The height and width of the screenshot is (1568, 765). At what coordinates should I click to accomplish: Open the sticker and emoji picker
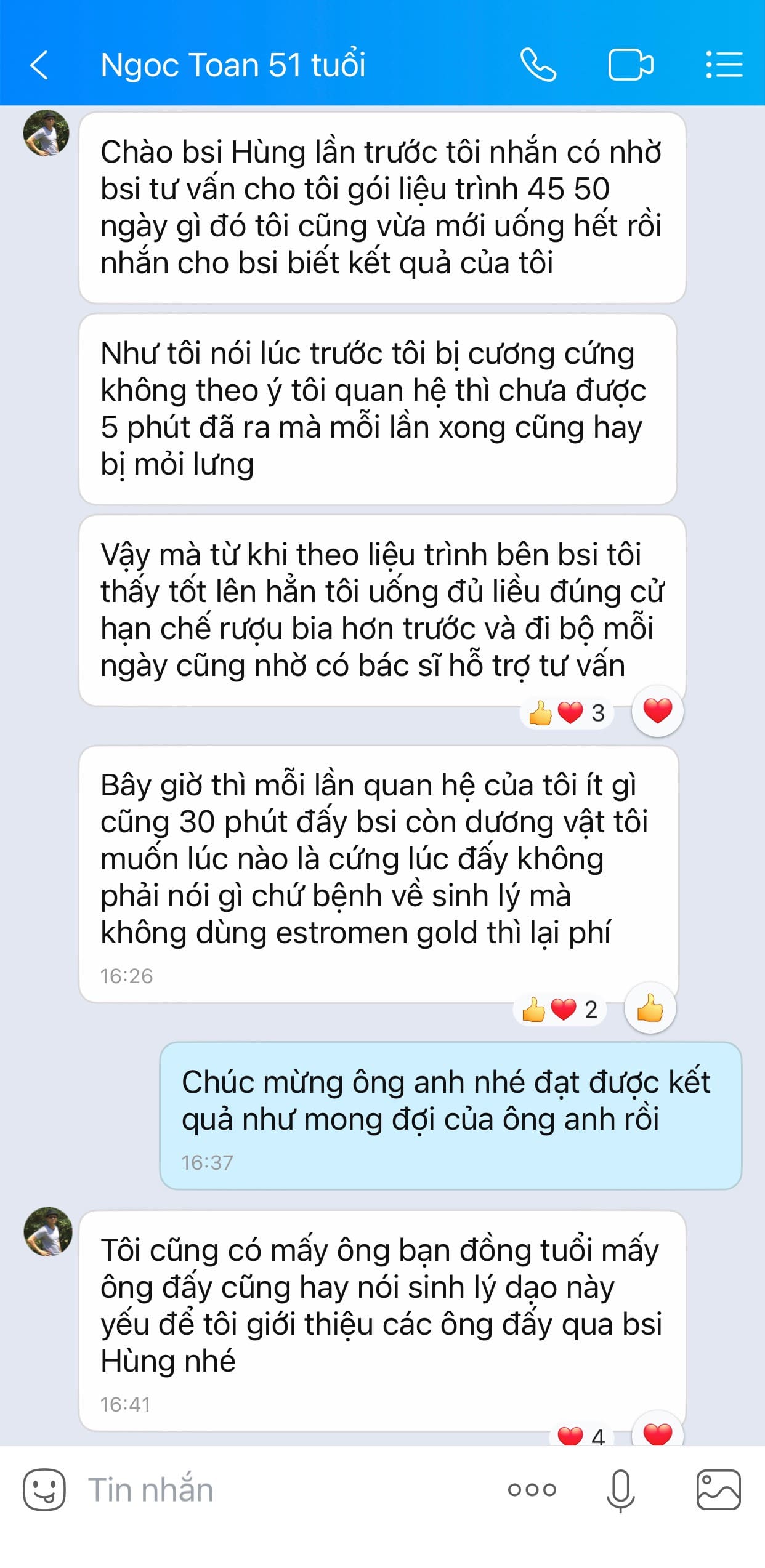[x=44, y=1489]
